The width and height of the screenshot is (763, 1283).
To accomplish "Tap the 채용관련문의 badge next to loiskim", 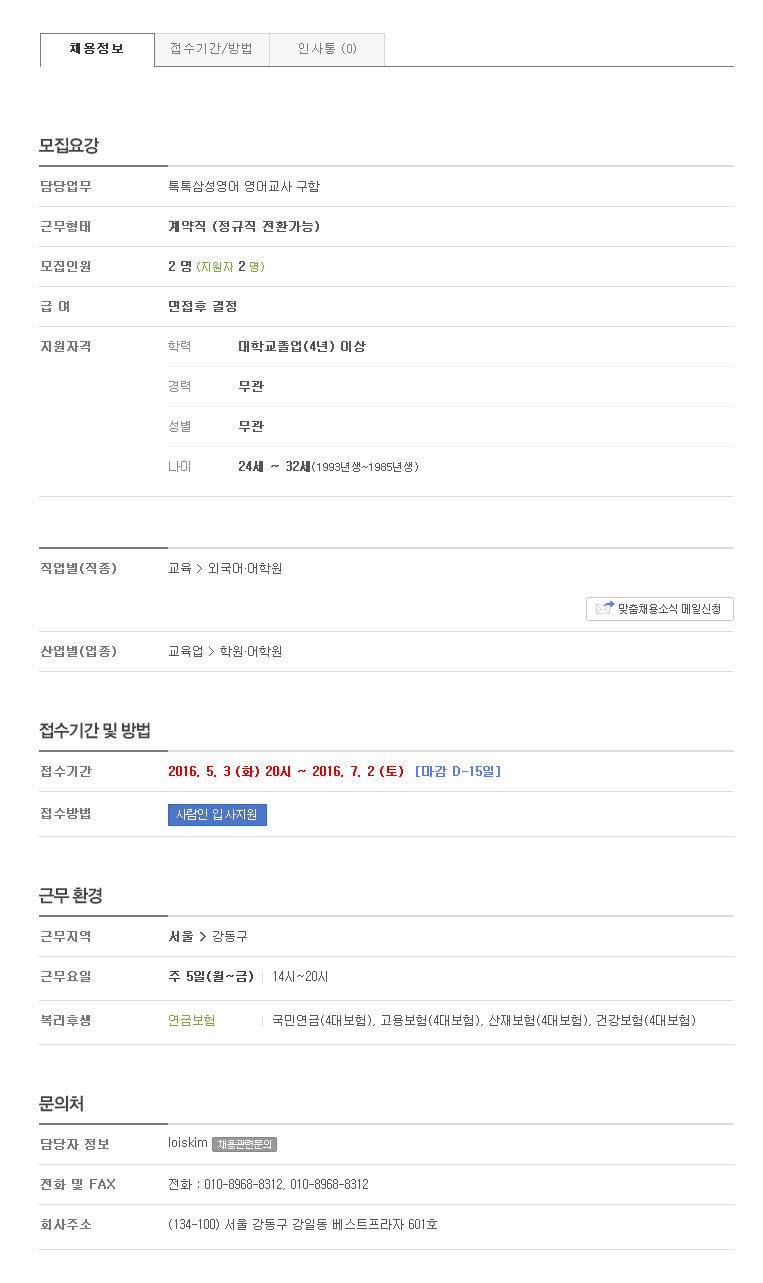I will click(x=245, y=1144).
